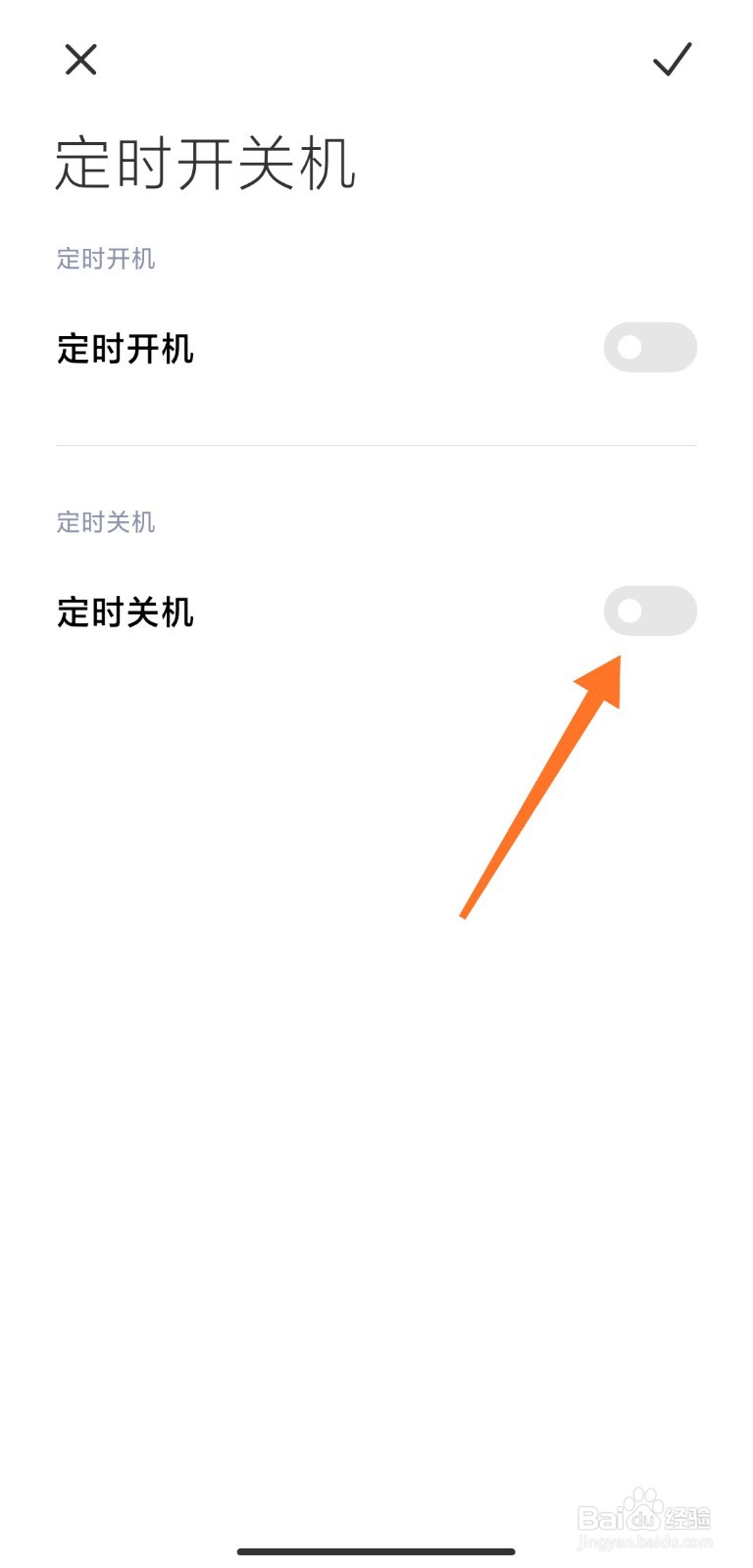Tap the checkmark icon to apply timer settings
The height and width of the screenshot is (1568, 753).
pos(673,61)
